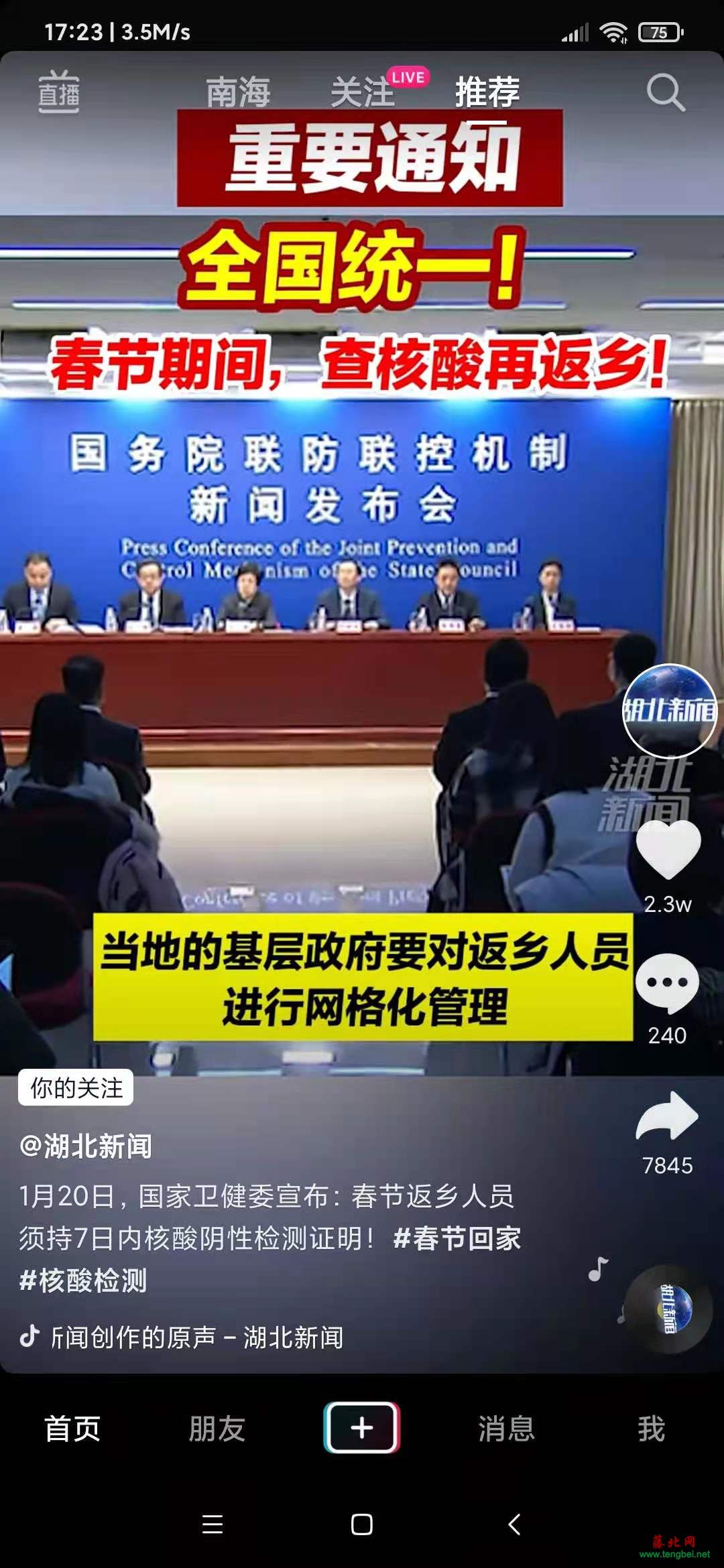Image resolution: width=724 pixels, height=1568 pixels.
Task: Open the #核酸检测 hashtag
Action: pos(83,1281)
